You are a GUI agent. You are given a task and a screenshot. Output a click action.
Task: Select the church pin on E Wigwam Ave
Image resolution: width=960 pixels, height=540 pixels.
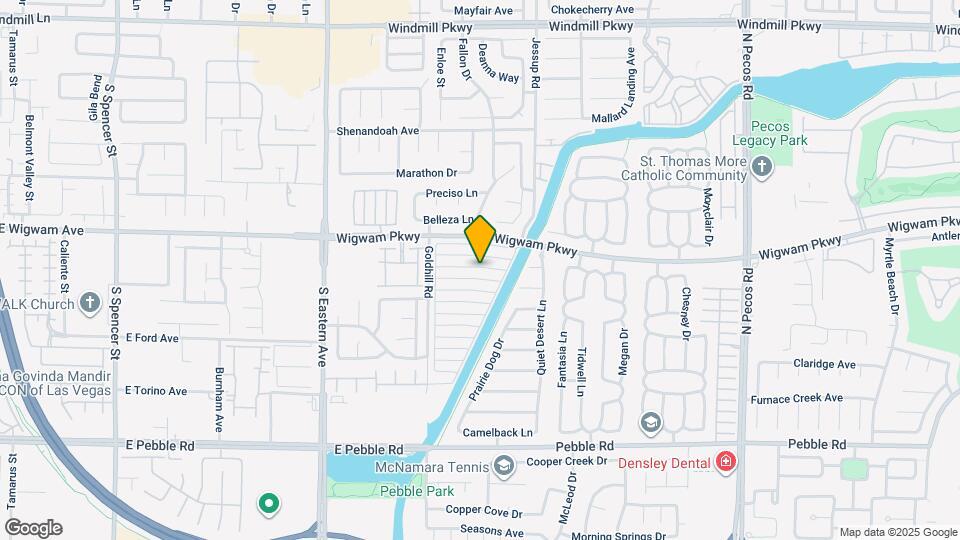tap(90, 303)
